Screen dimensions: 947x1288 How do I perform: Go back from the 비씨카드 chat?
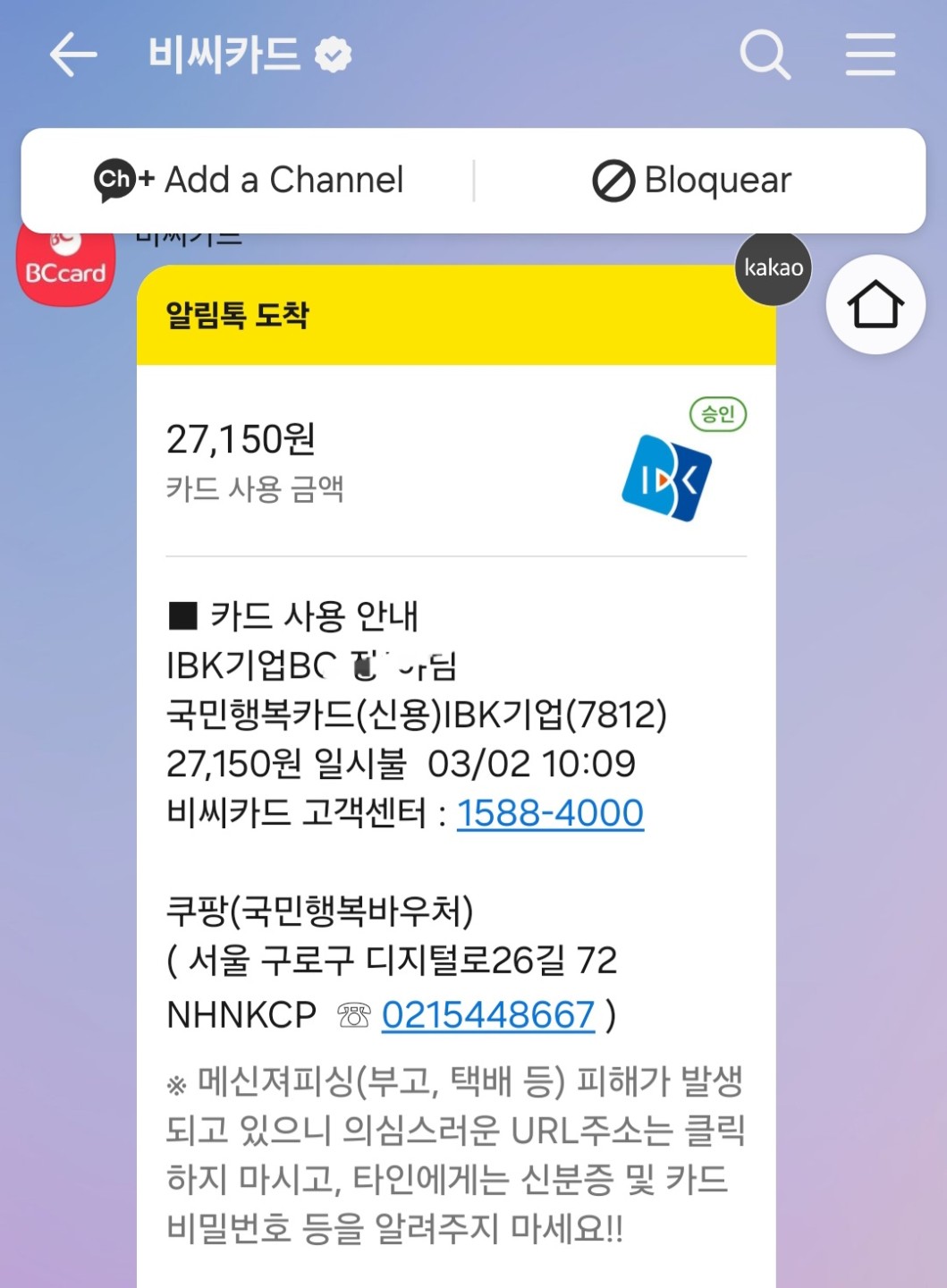[x=72, y=55]
